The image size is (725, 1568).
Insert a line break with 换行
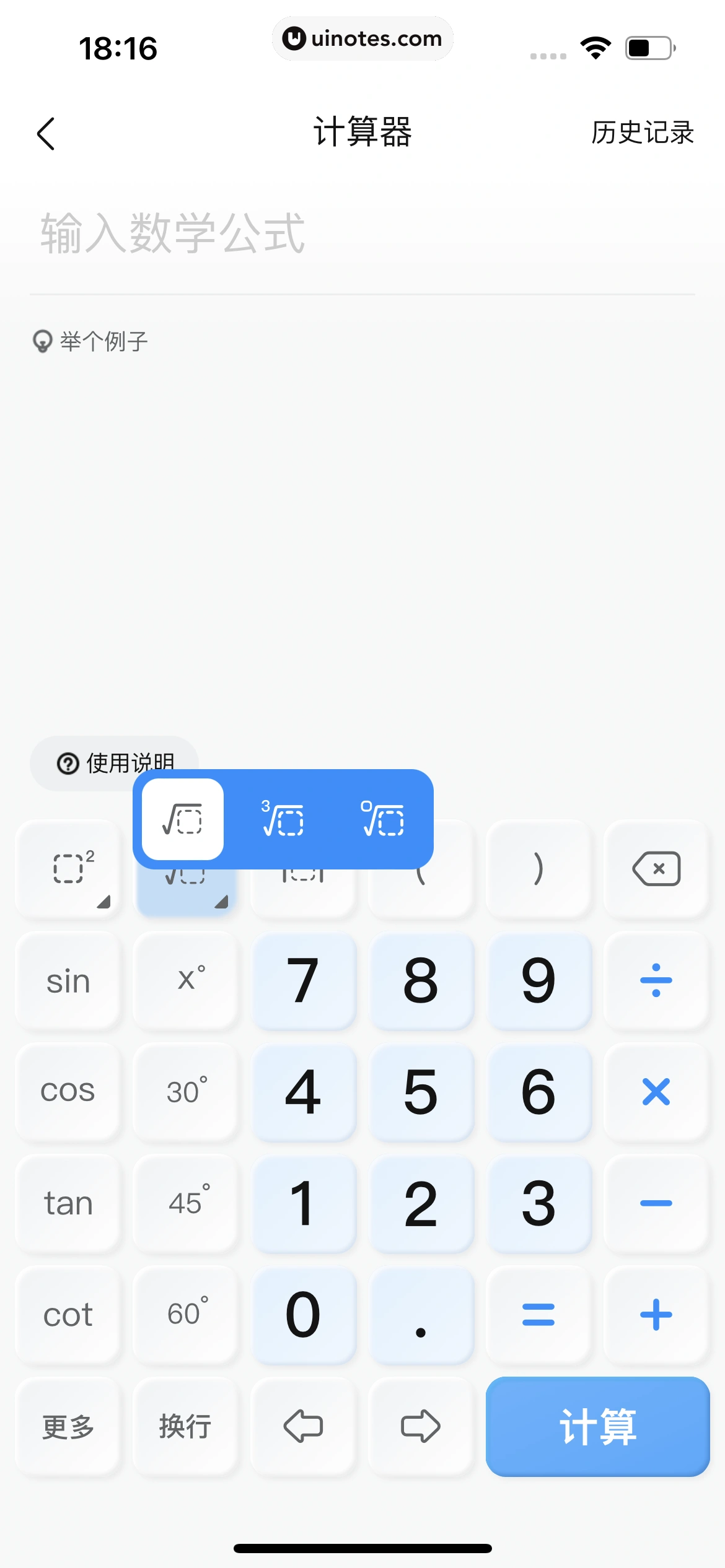click(185, 1426)
